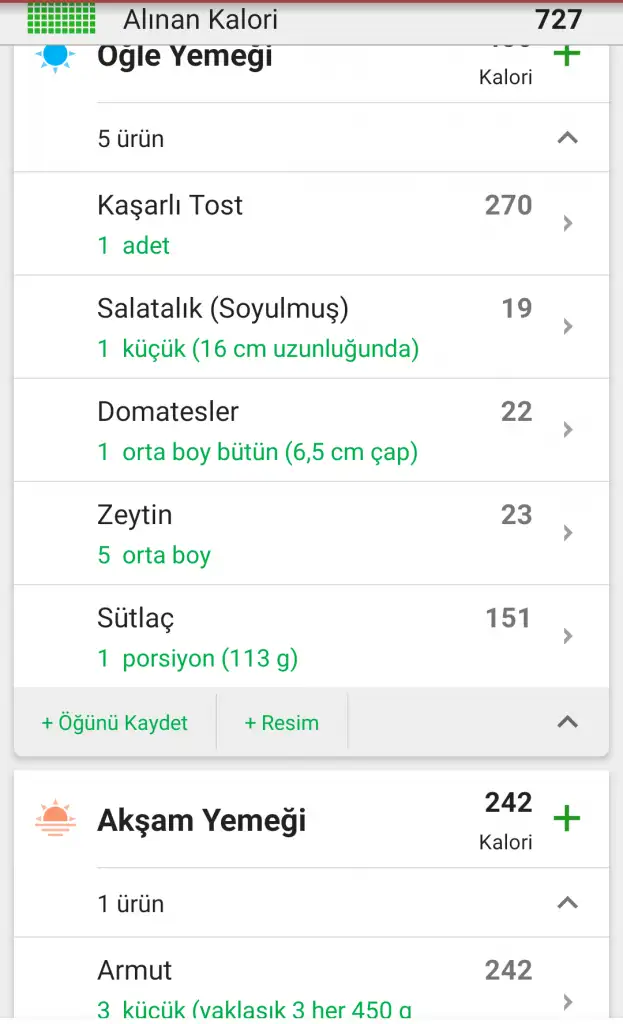Open Kaşarlı Tost entry

coord(310,224)
